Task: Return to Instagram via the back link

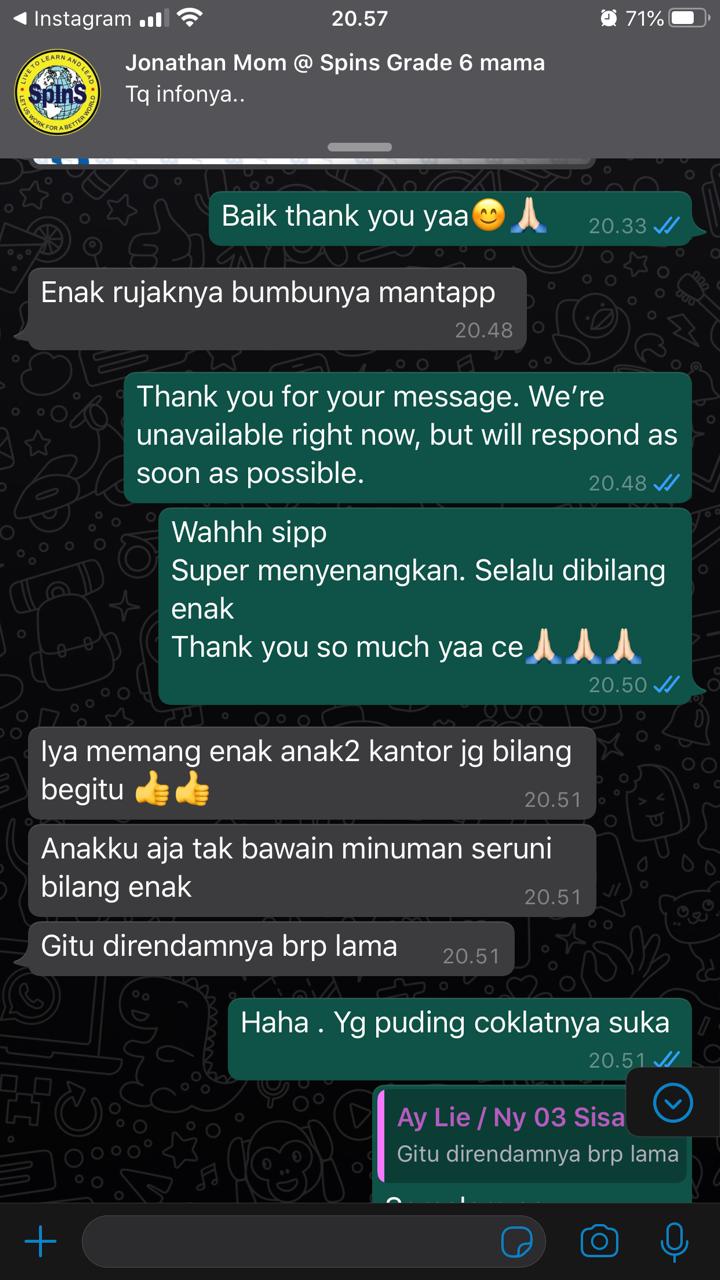Action: point(70,19)
